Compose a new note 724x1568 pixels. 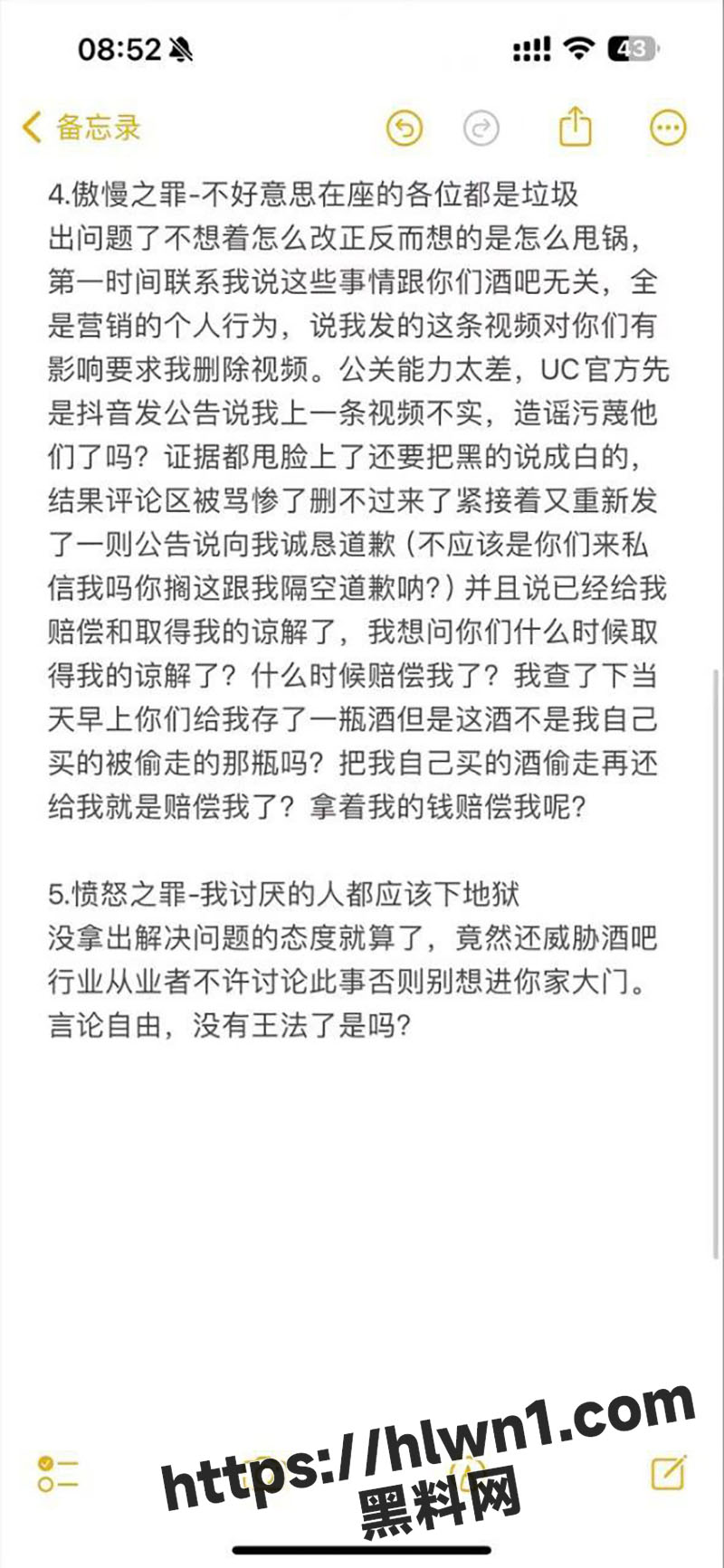click(669, 1472)
